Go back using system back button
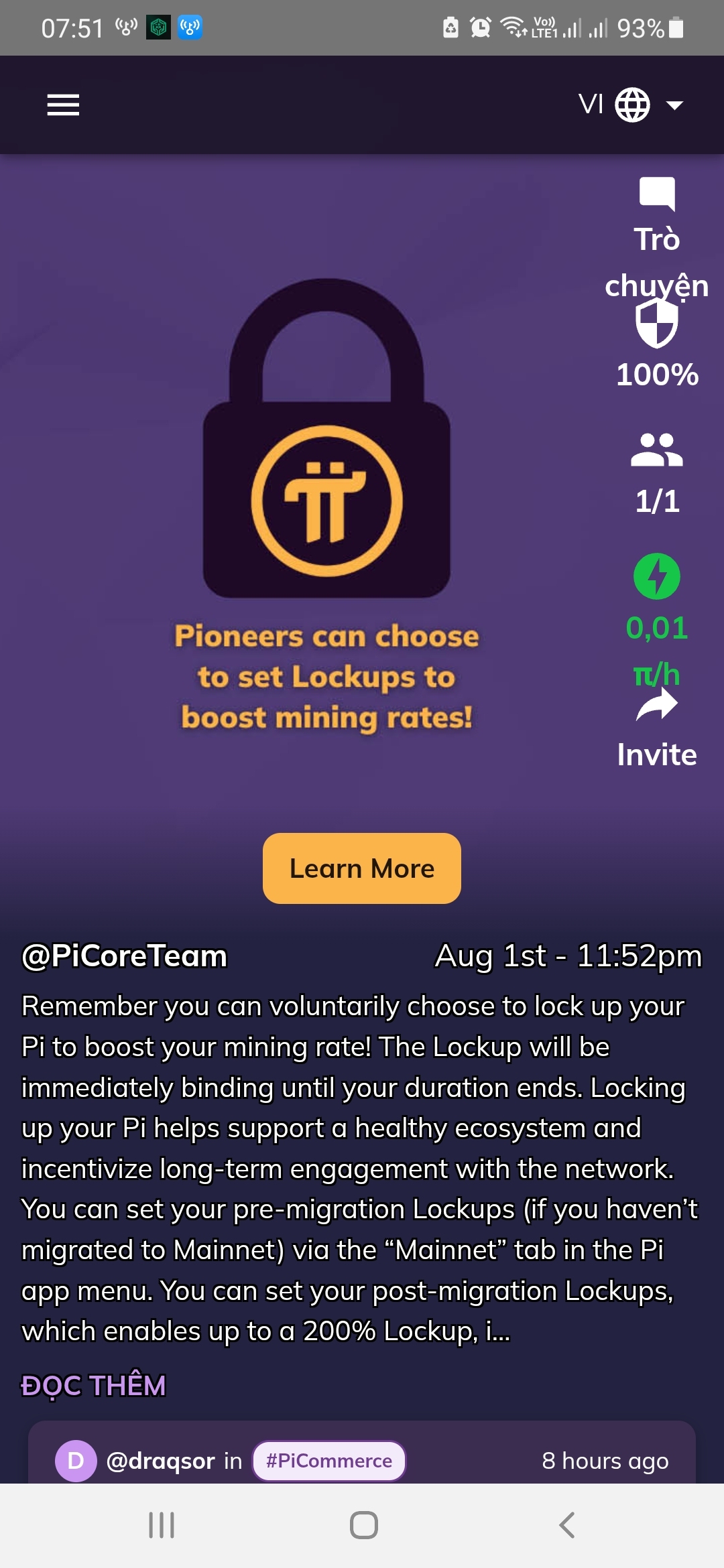This screenshot has height=1568, width=724. click(566, 1525)
